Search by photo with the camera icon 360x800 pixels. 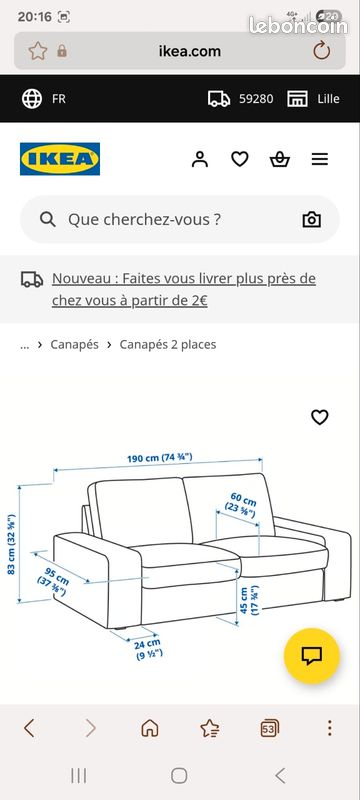[x=312, y=220]
